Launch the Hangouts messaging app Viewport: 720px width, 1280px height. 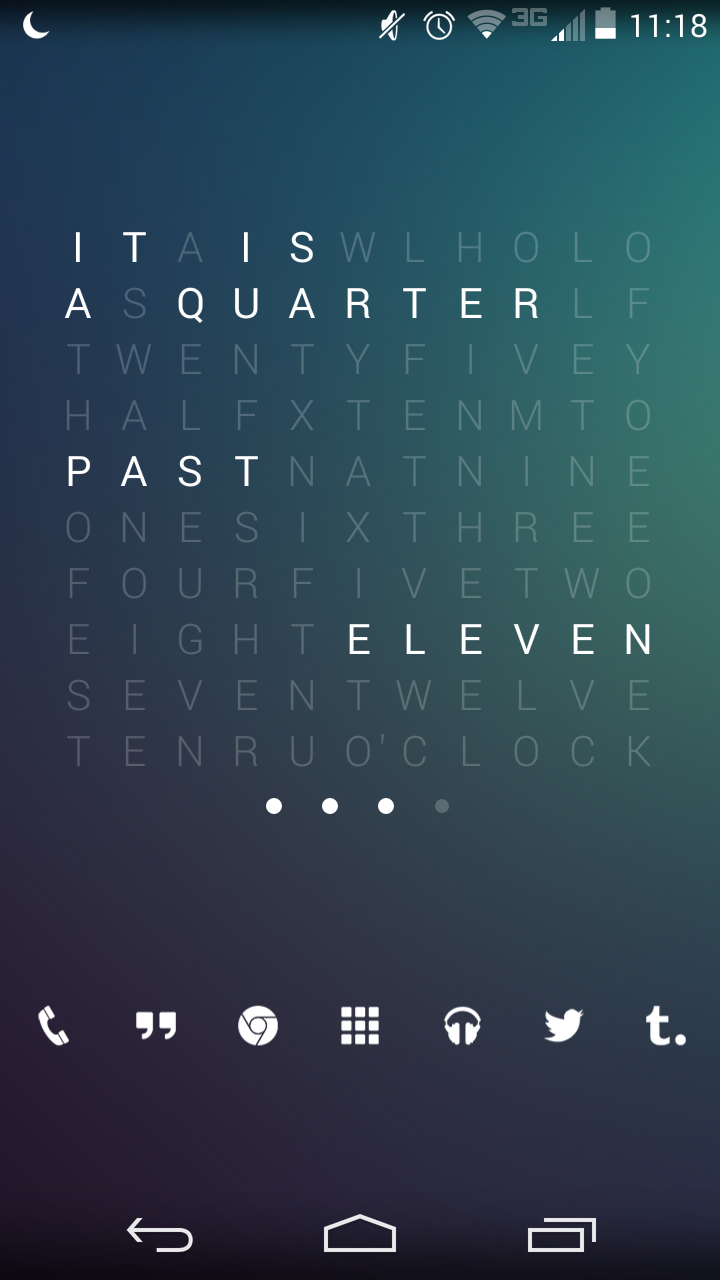click(x=156, y=1025)
